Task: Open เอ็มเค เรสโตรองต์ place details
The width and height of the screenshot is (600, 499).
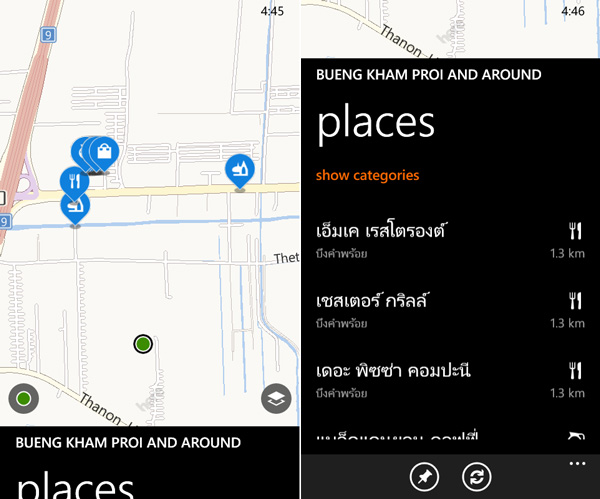Action: (450, 240)
